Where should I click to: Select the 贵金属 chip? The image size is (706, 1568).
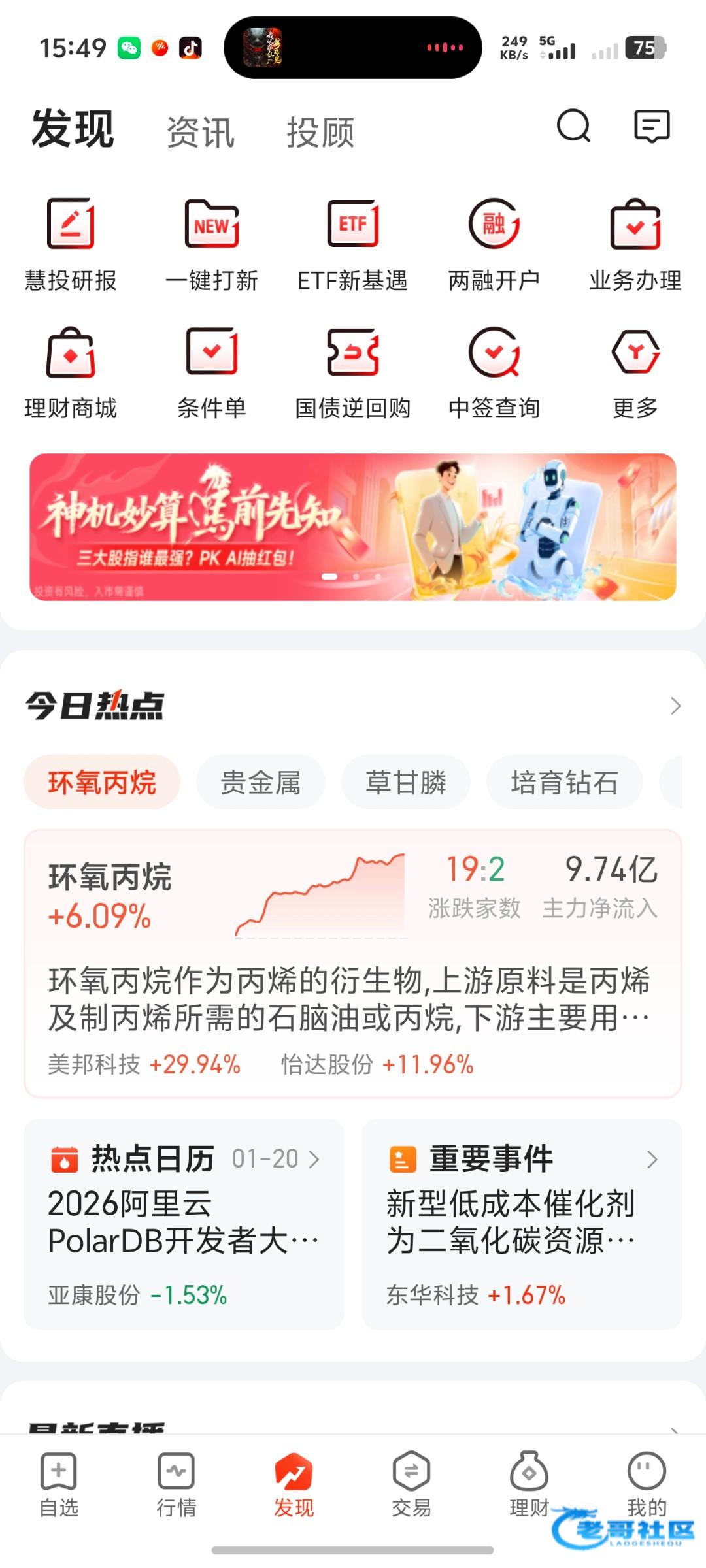pyautogui.click(x=260, y=782)
